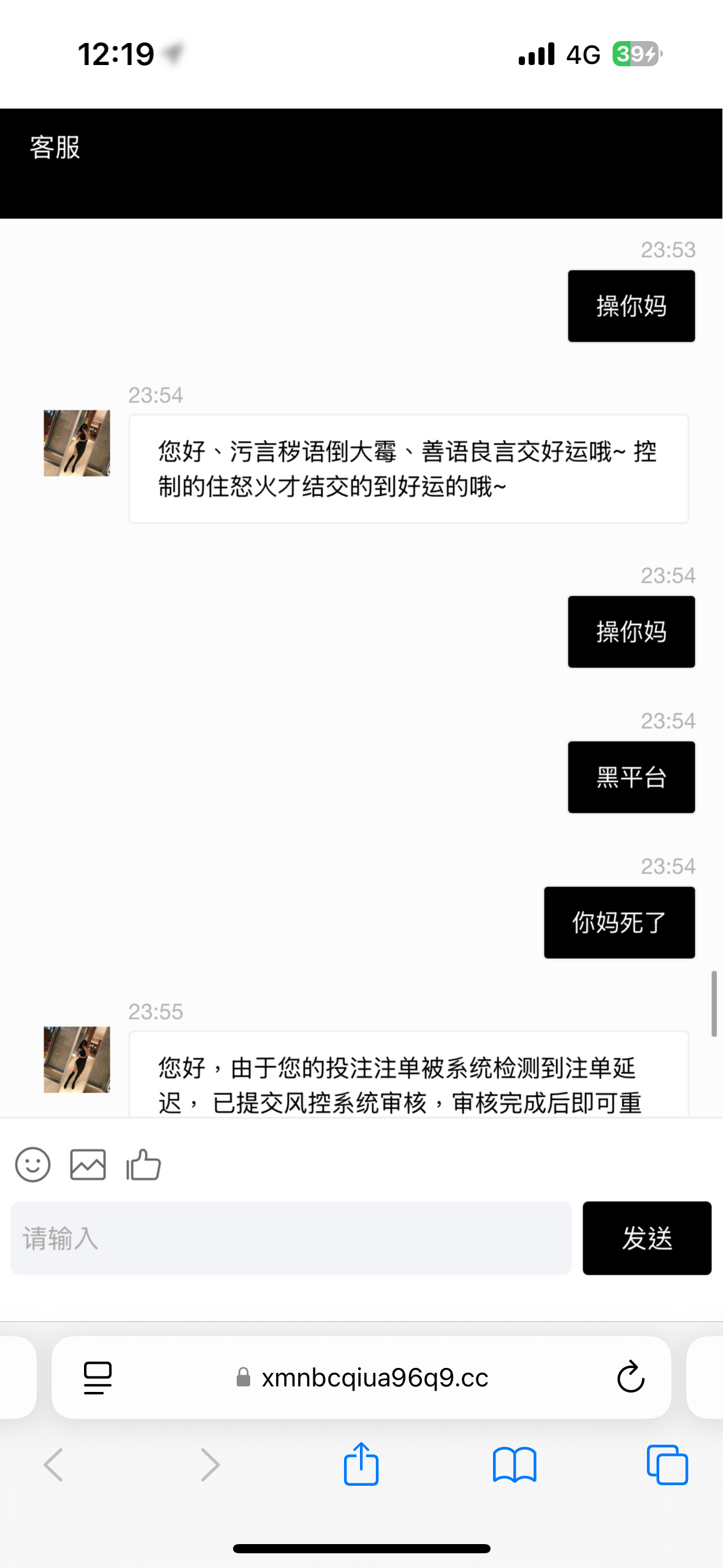Send a thumbs-up rating

point(143,1164)
